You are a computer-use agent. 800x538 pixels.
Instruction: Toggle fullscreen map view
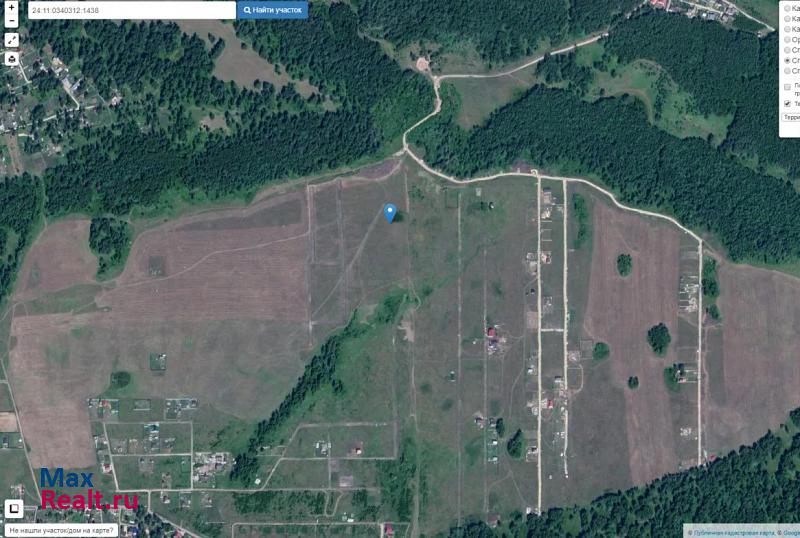click(x=11, y=41)
